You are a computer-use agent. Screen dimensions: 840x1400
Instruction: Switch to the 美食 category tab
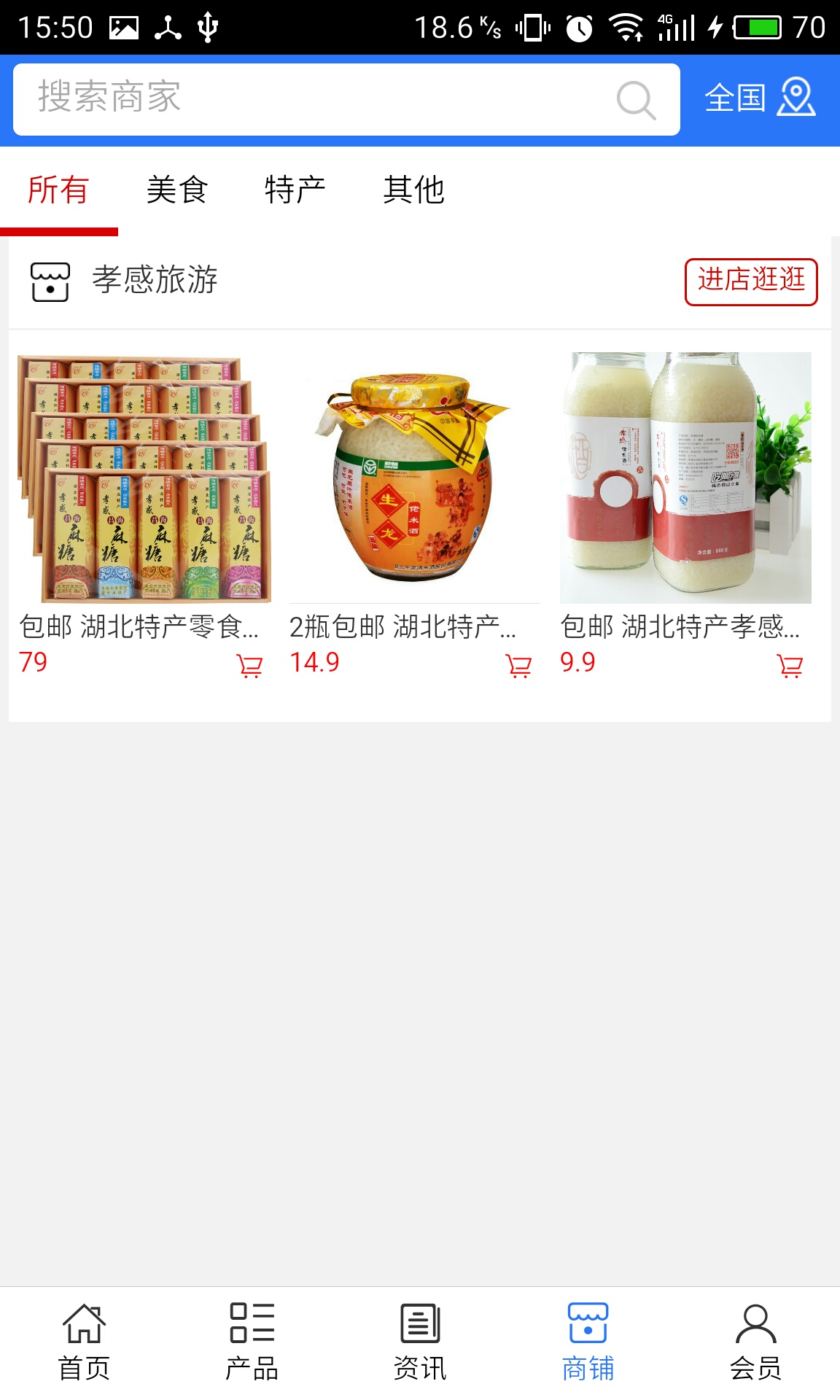point(176,190)
